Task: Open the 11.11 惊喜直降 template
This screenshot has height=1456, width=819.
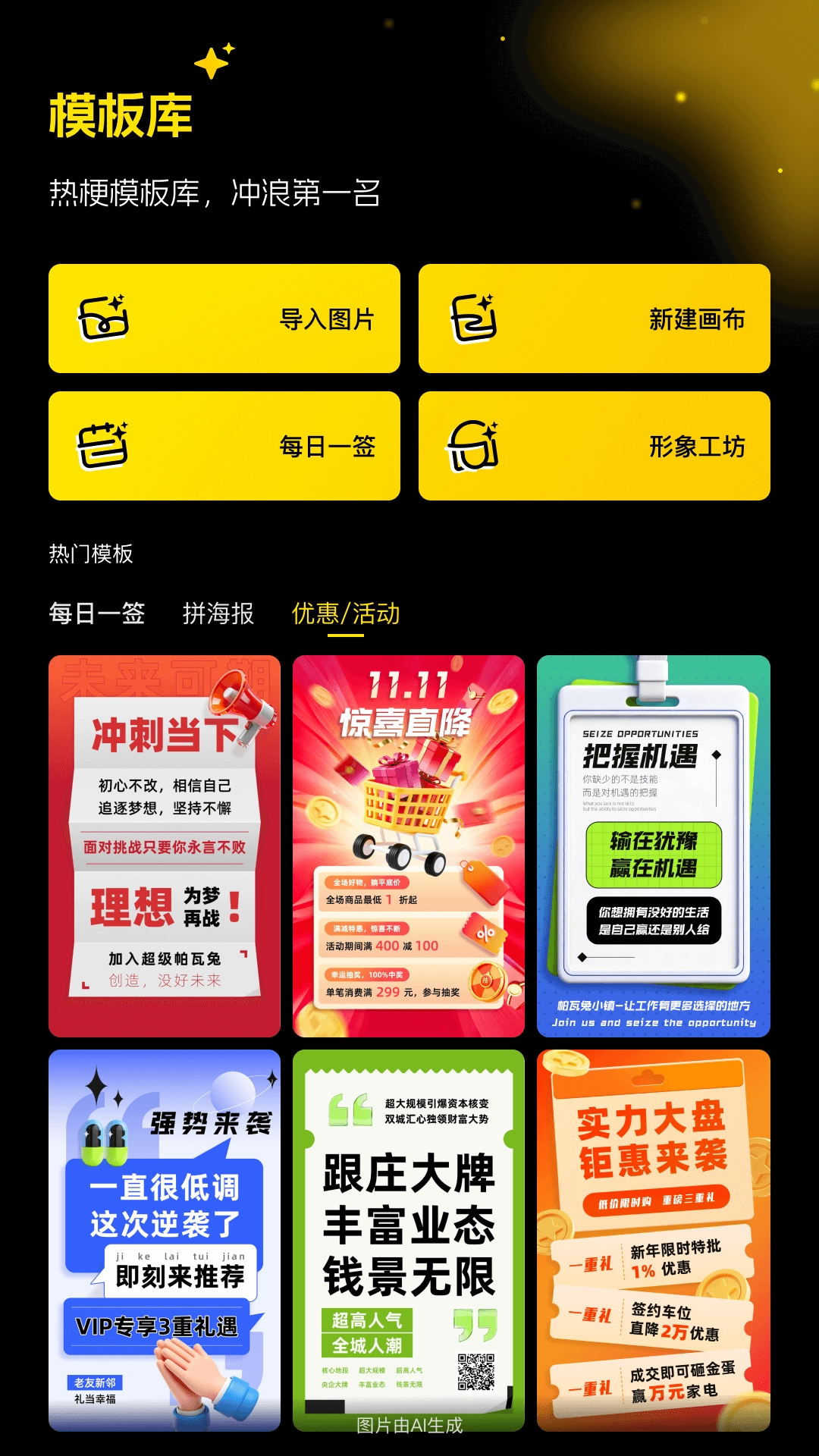Action: 409,846
